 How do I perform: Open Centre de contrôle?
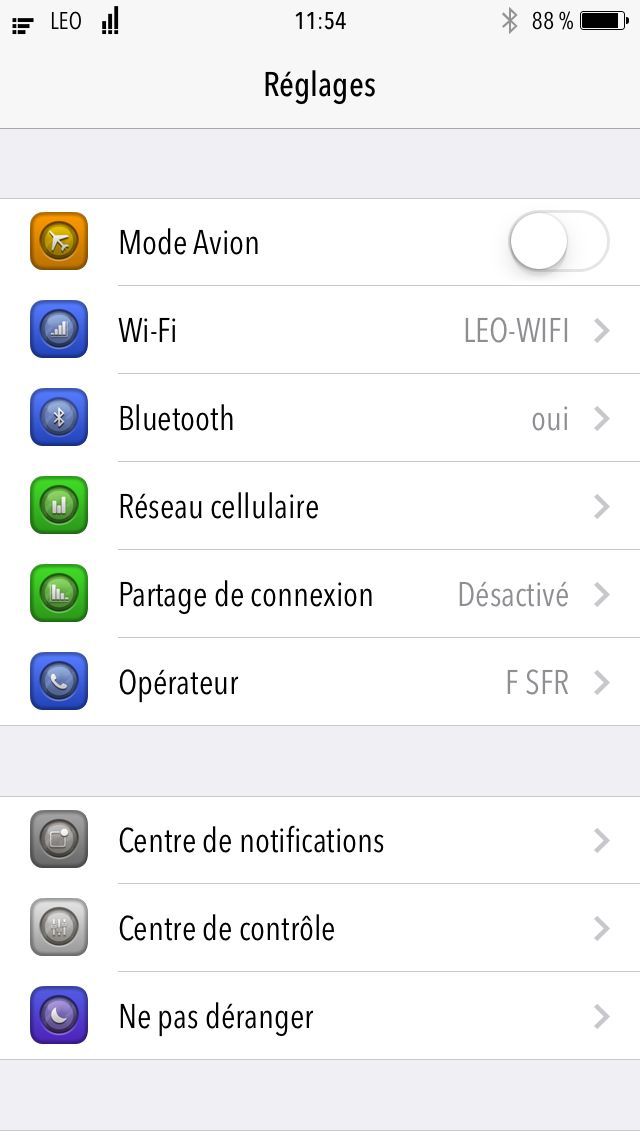320,928
